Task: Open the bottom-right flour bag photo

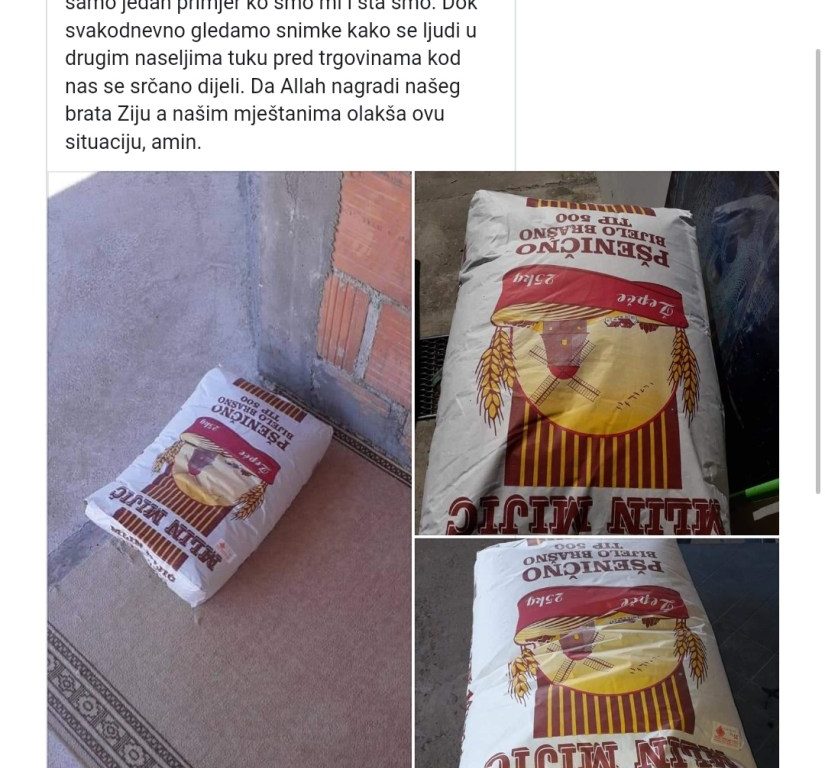Action: point(596,653)
